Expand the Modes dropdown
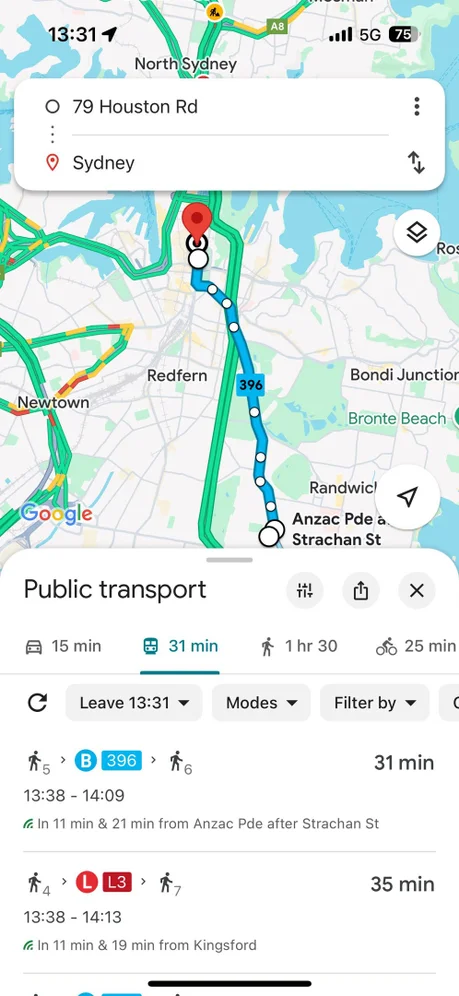This screenshot has width=459, height=996. click(x=262, y=703)
